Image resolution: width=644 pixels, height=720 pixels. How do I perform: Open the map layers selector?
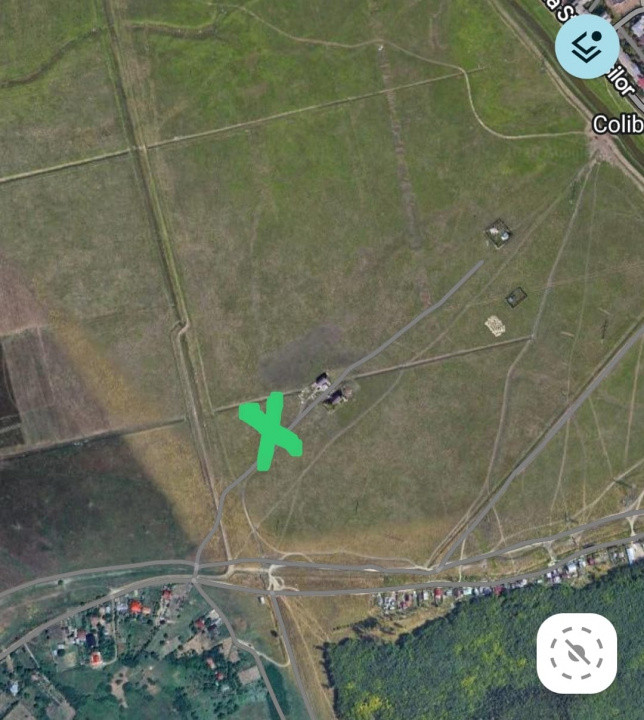[587, 46]
